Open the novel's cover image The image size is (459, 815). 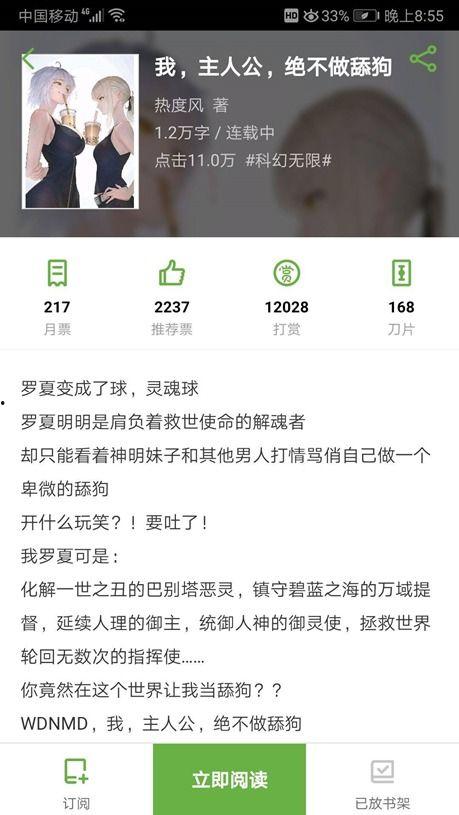click(81, 132)
